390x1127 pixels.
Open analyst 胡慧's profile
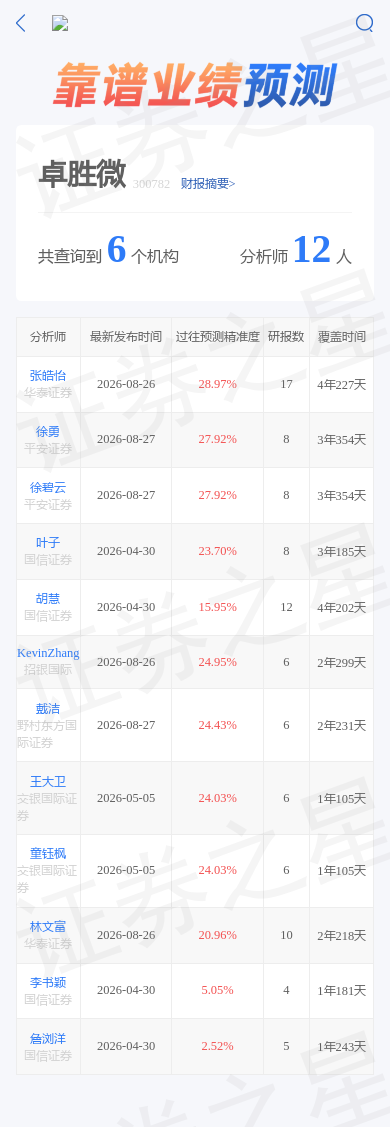click(x=48, y=599)
